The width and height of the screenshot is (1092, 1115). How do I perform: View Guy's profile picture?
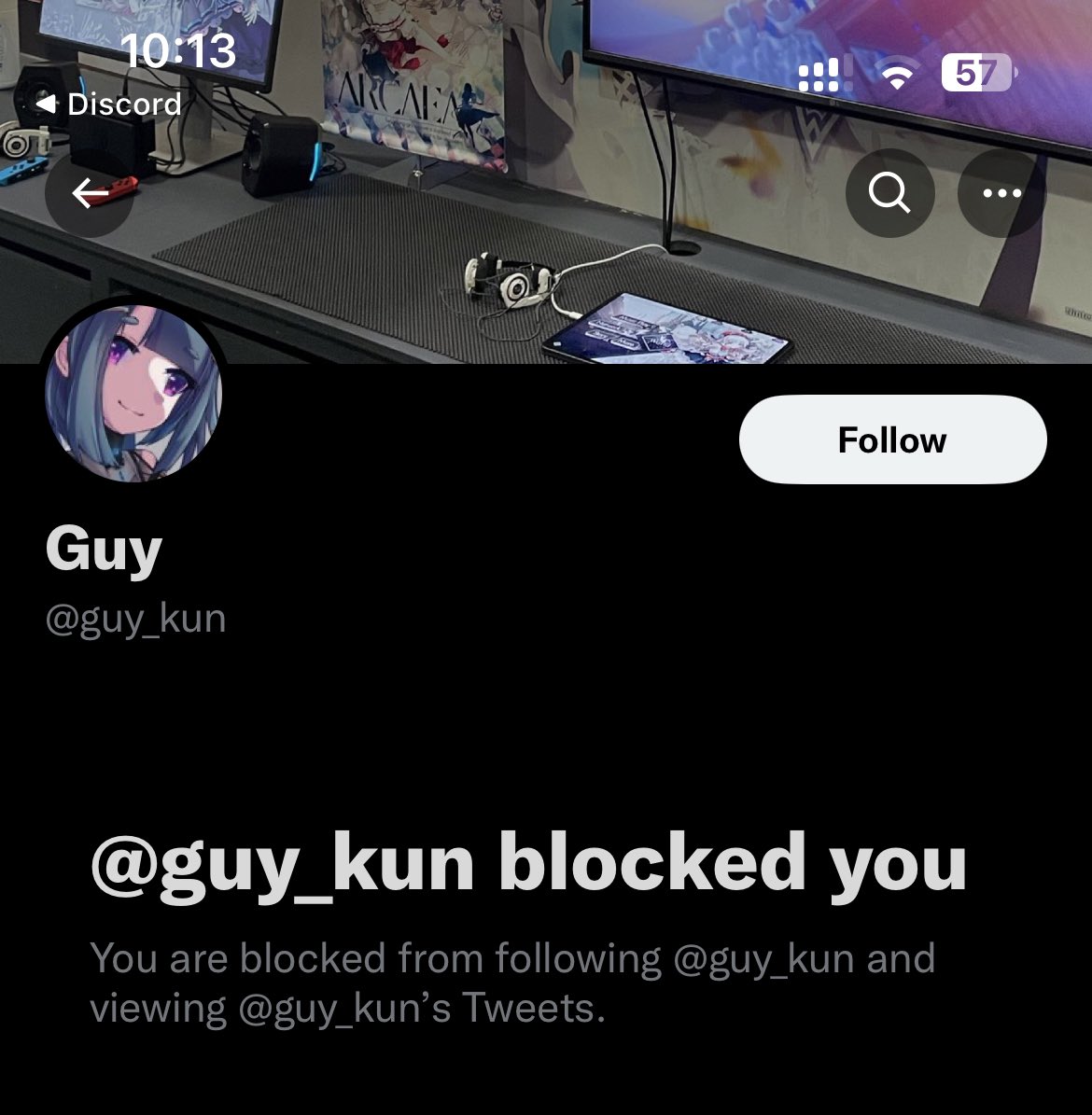[133, 393]
